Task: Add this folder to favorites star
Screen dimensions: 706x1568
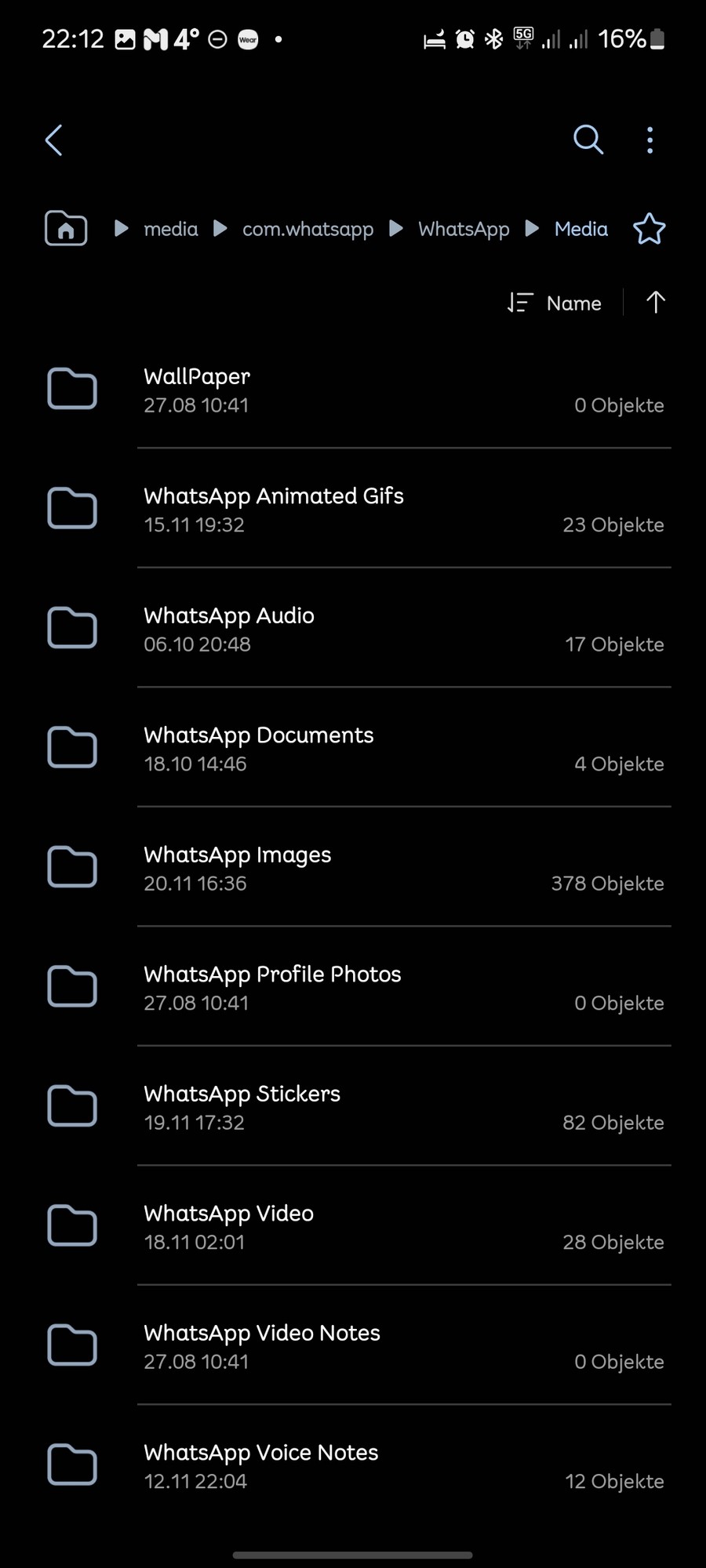Action: tap(649, 229)
